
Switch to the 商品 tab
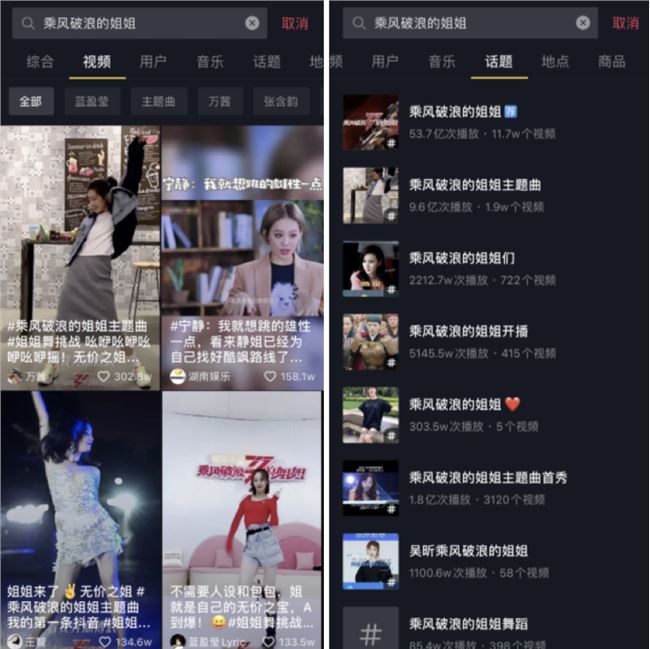[611, 62]
